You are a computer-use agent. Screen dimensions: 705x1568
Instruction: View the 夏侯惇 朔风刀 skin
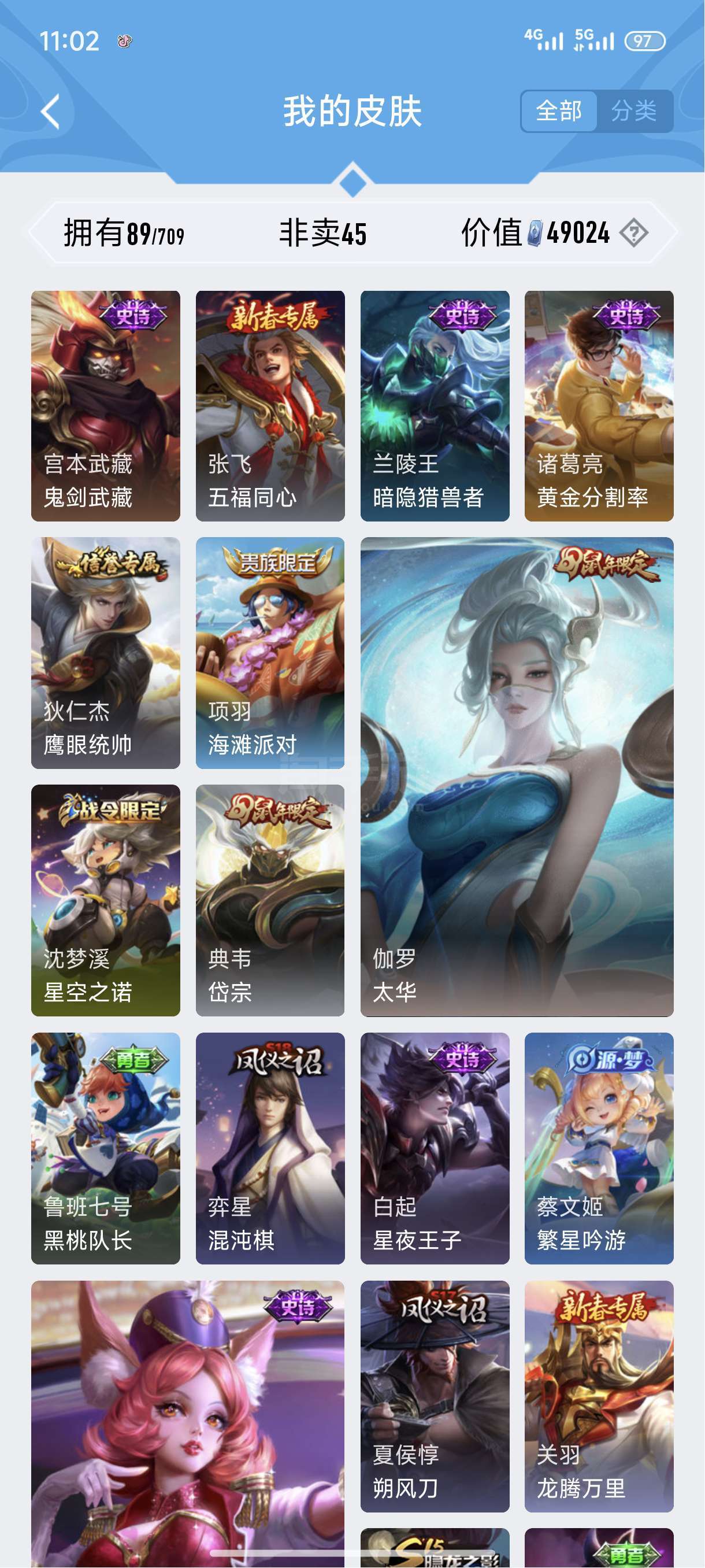[x=435, y=1396]
